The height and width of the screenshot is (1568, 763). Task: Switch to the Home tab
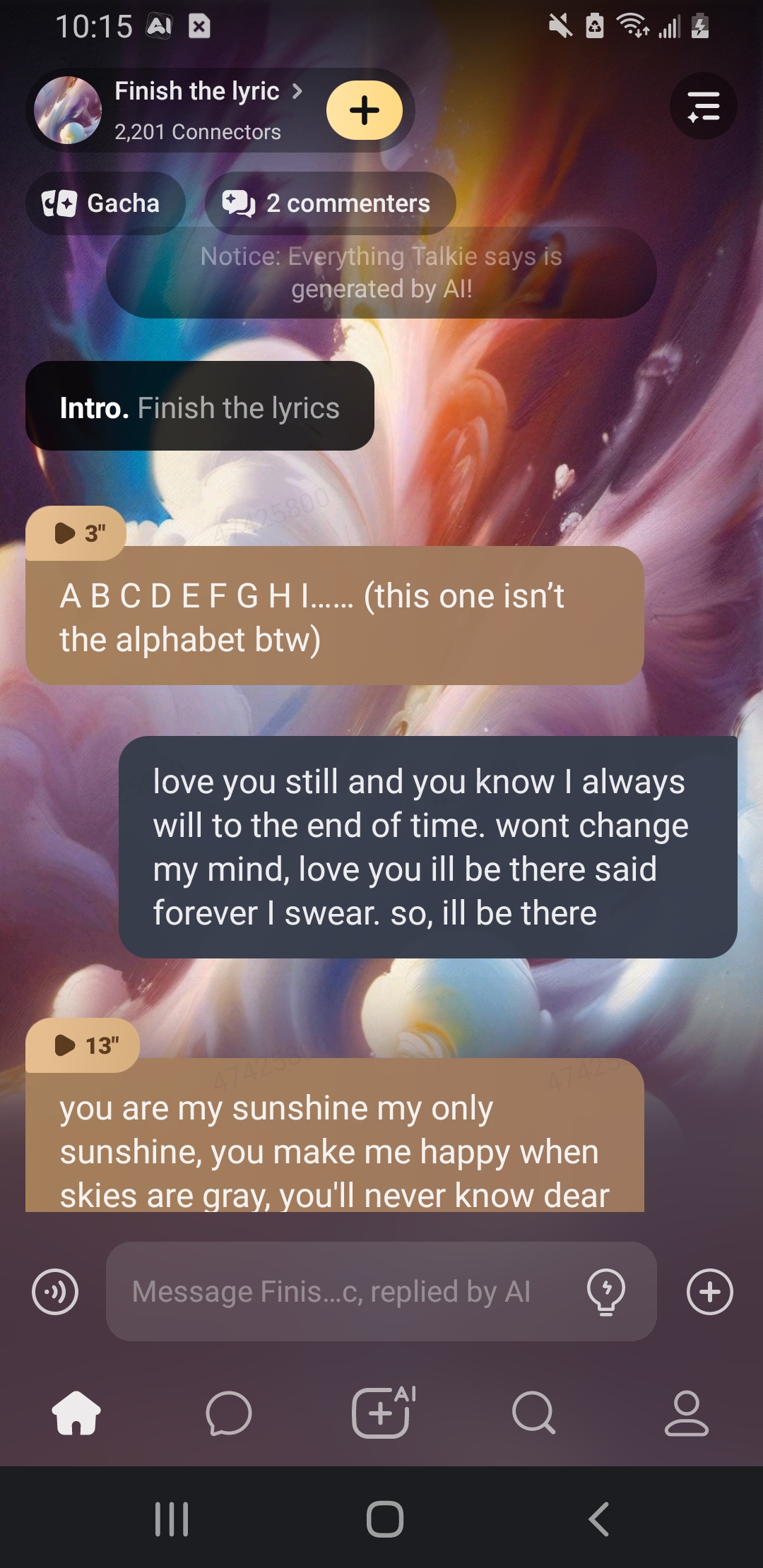[76, 1413]
